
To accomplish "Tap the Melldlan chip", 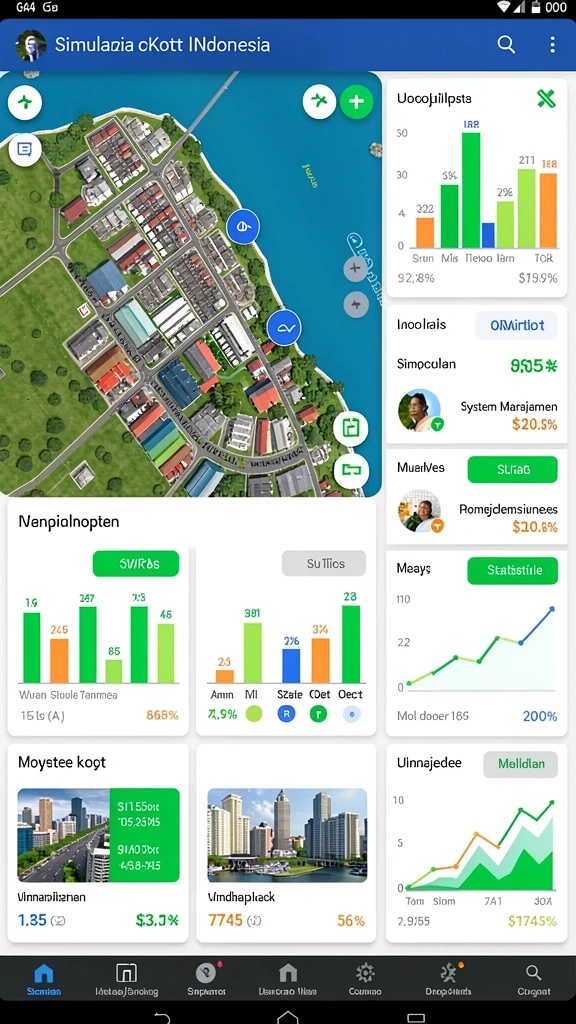I will click(x=520, y=764).
